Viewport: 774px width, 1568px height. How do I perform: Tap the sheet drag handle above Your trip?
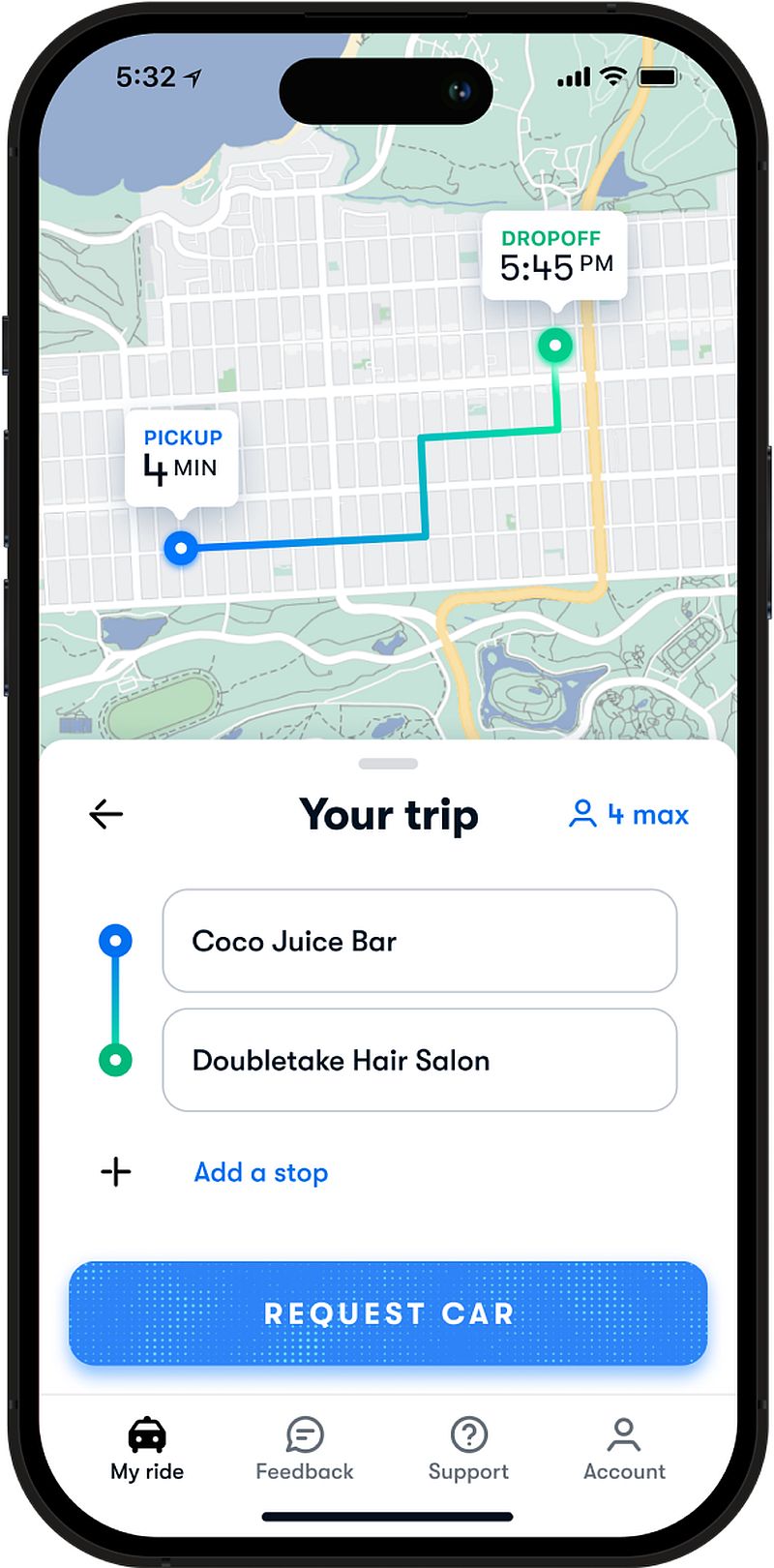tap(388, 764)
